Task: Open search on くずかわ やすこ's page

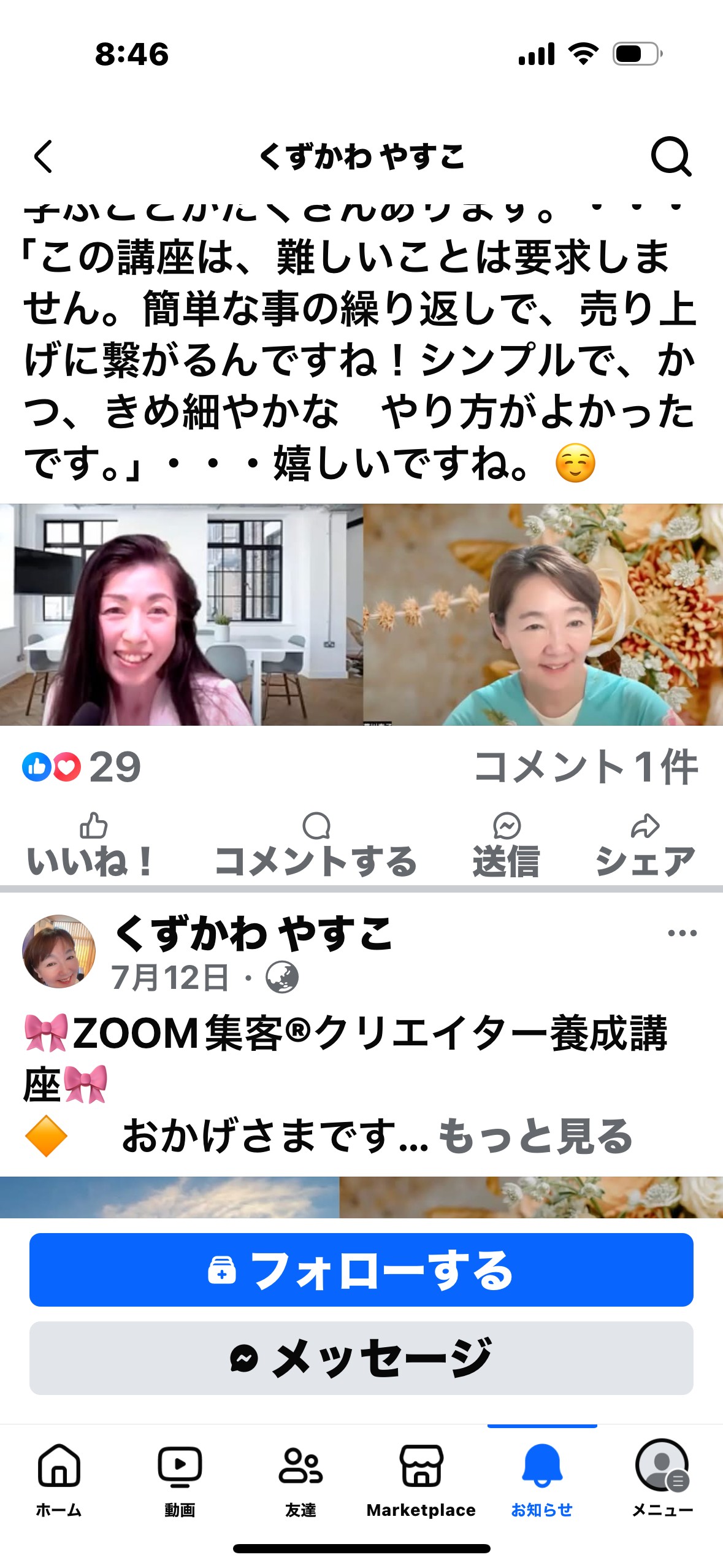Action: 671,156
